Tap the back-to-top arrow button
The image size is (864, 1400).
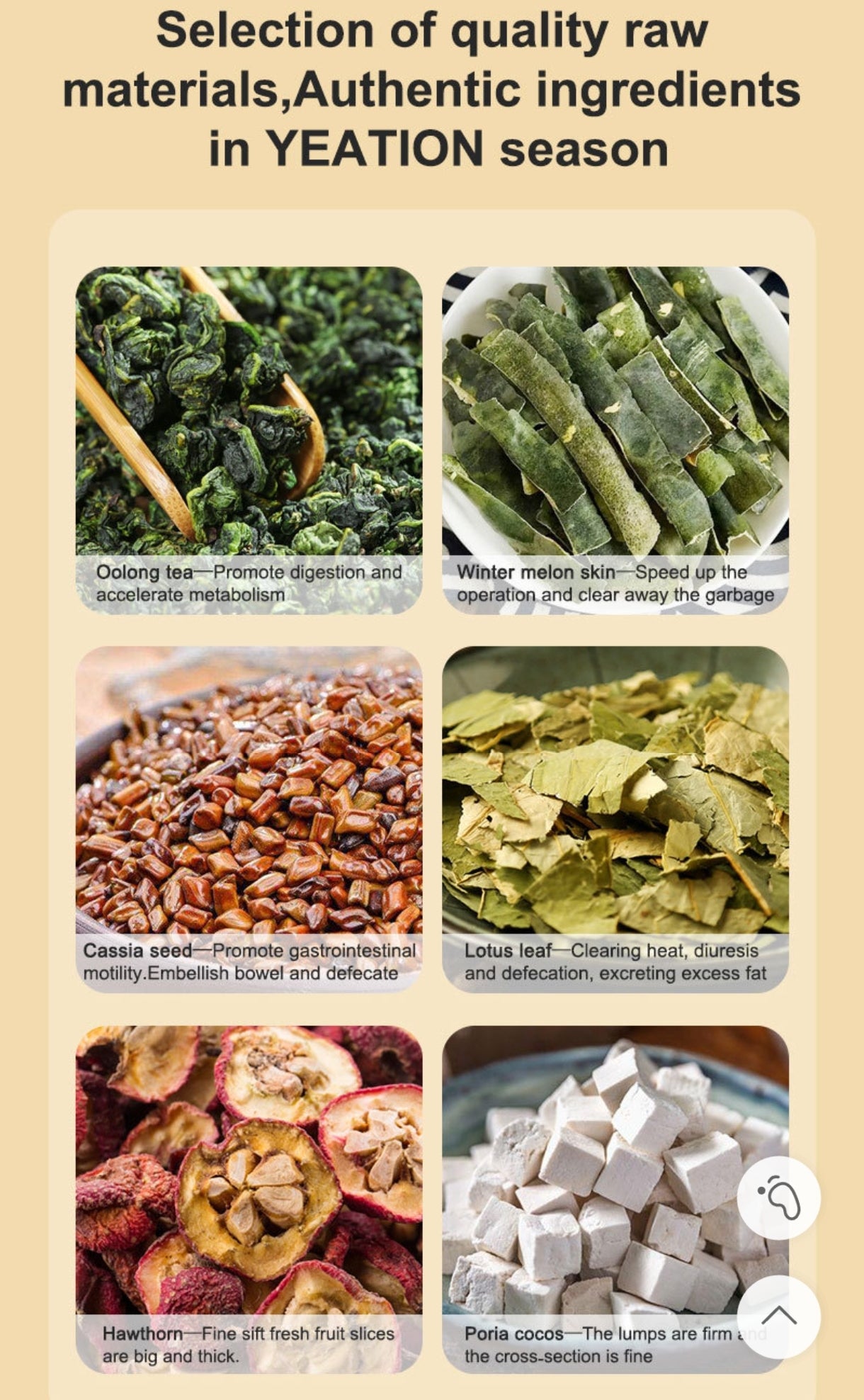778,1316
